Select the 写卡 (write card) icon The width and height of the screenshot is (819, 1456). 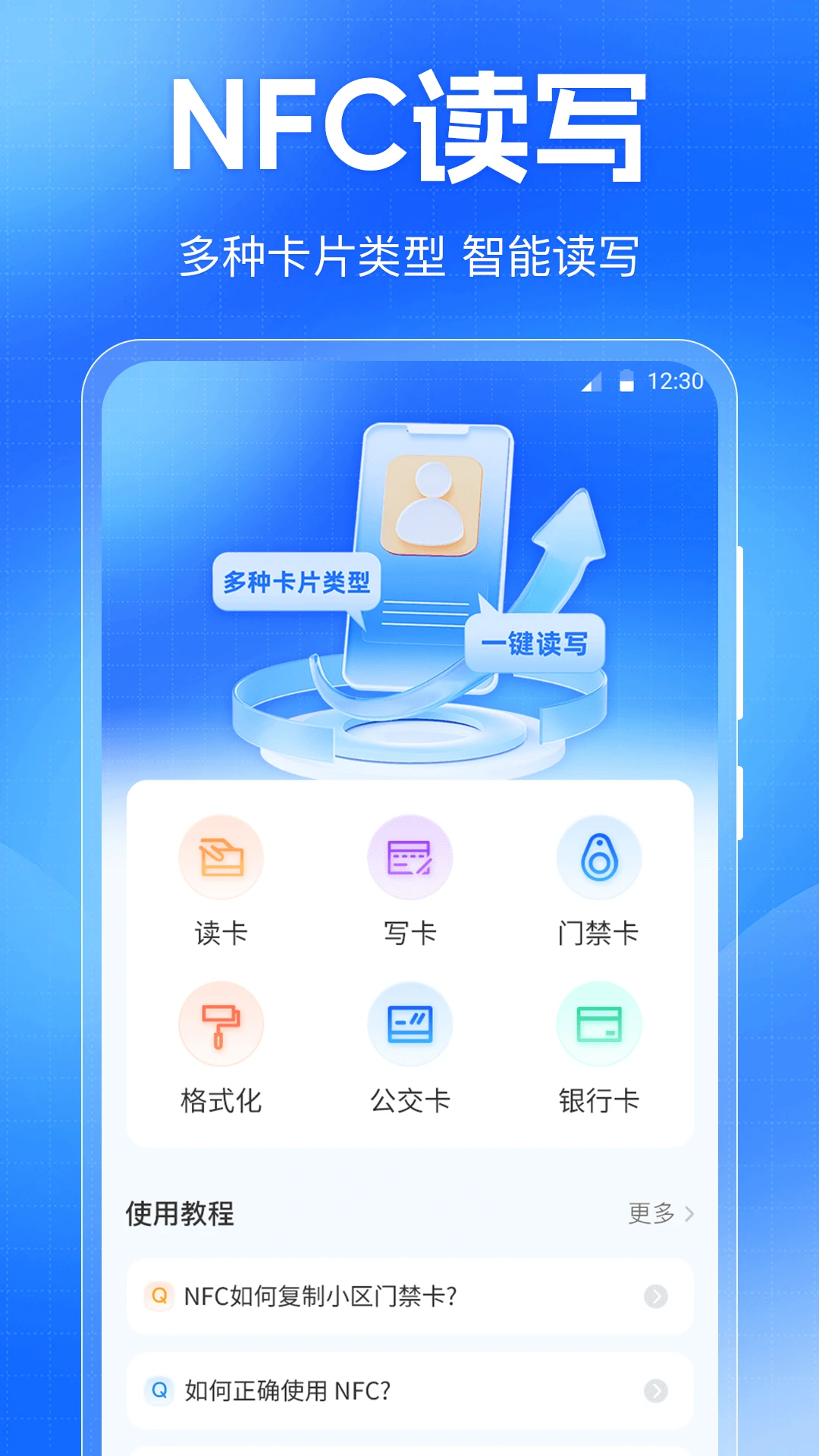click(409, 857)
